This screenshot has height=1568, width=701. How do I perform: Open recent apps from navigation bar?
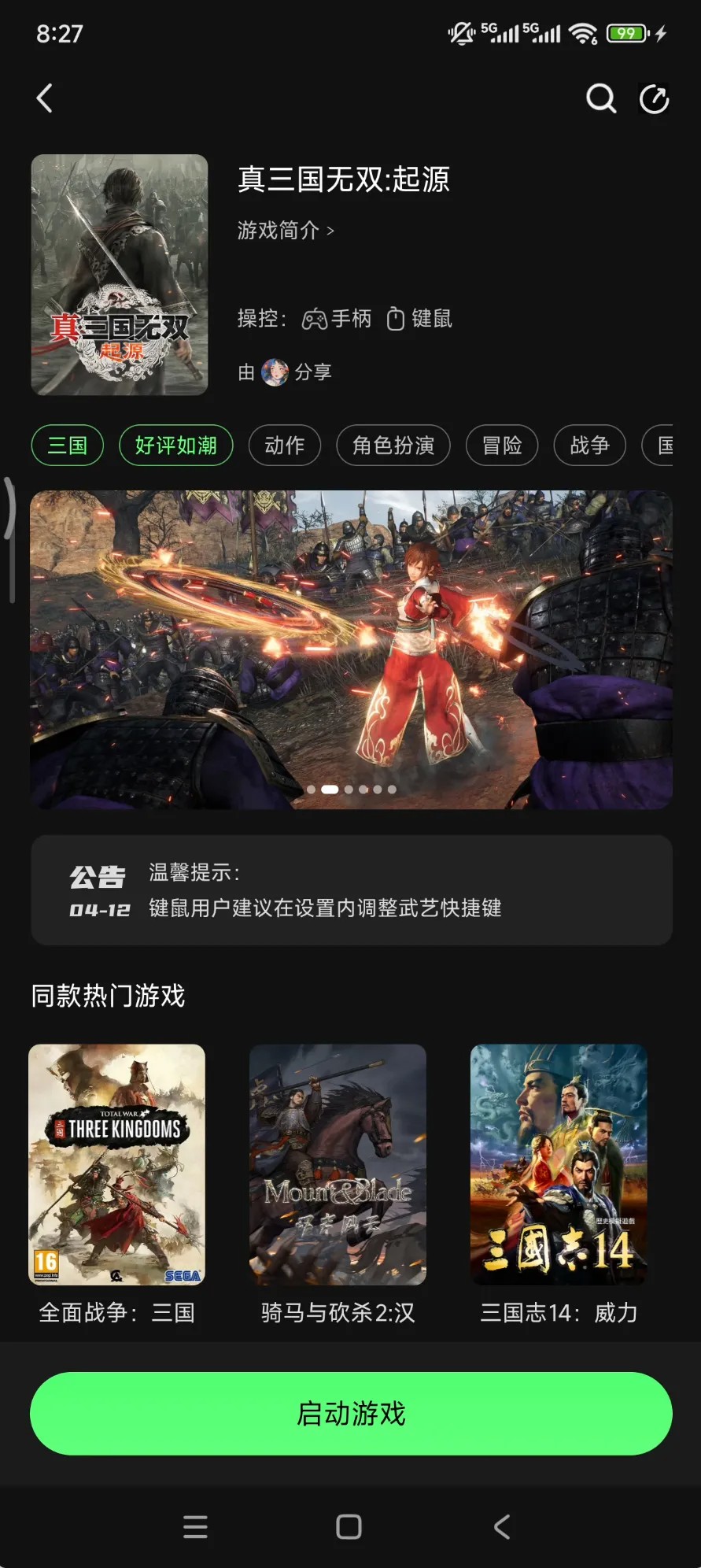[195, 1527]
